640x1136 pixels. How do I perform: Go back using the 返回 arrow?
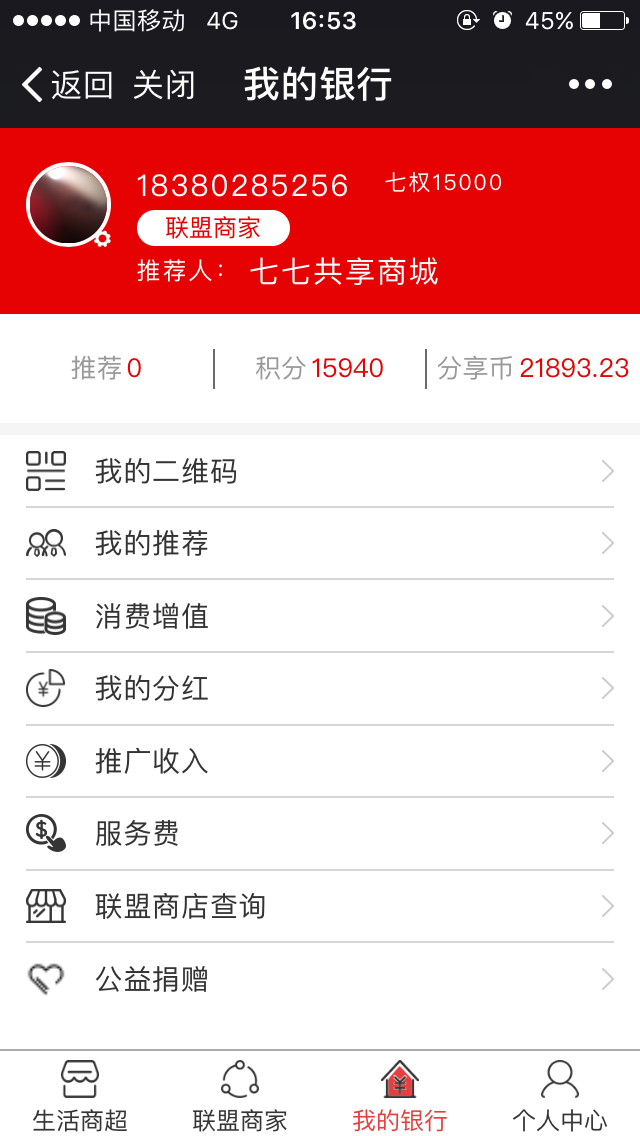coord(66,85)
